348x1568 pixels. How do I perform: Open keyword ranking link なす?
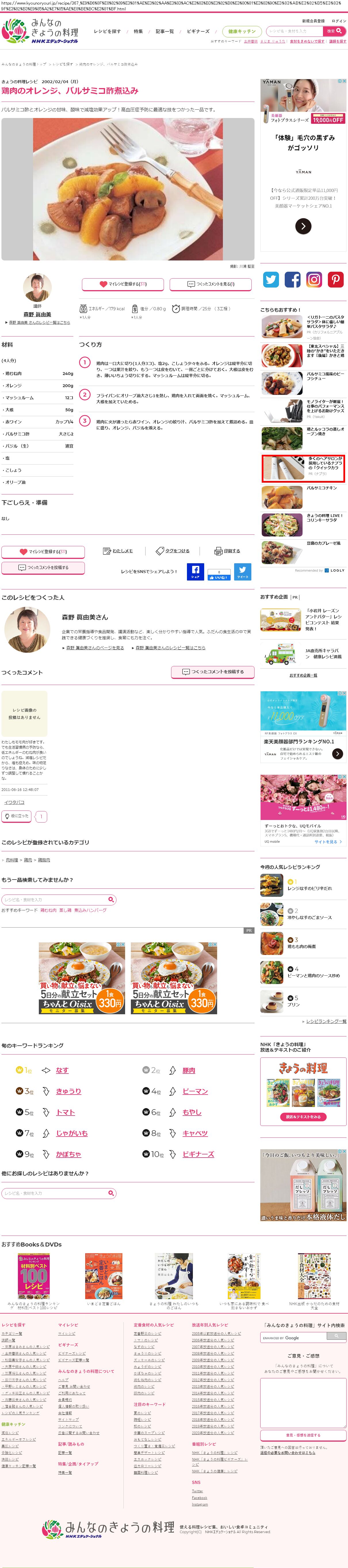click(x=62, y=1070)
